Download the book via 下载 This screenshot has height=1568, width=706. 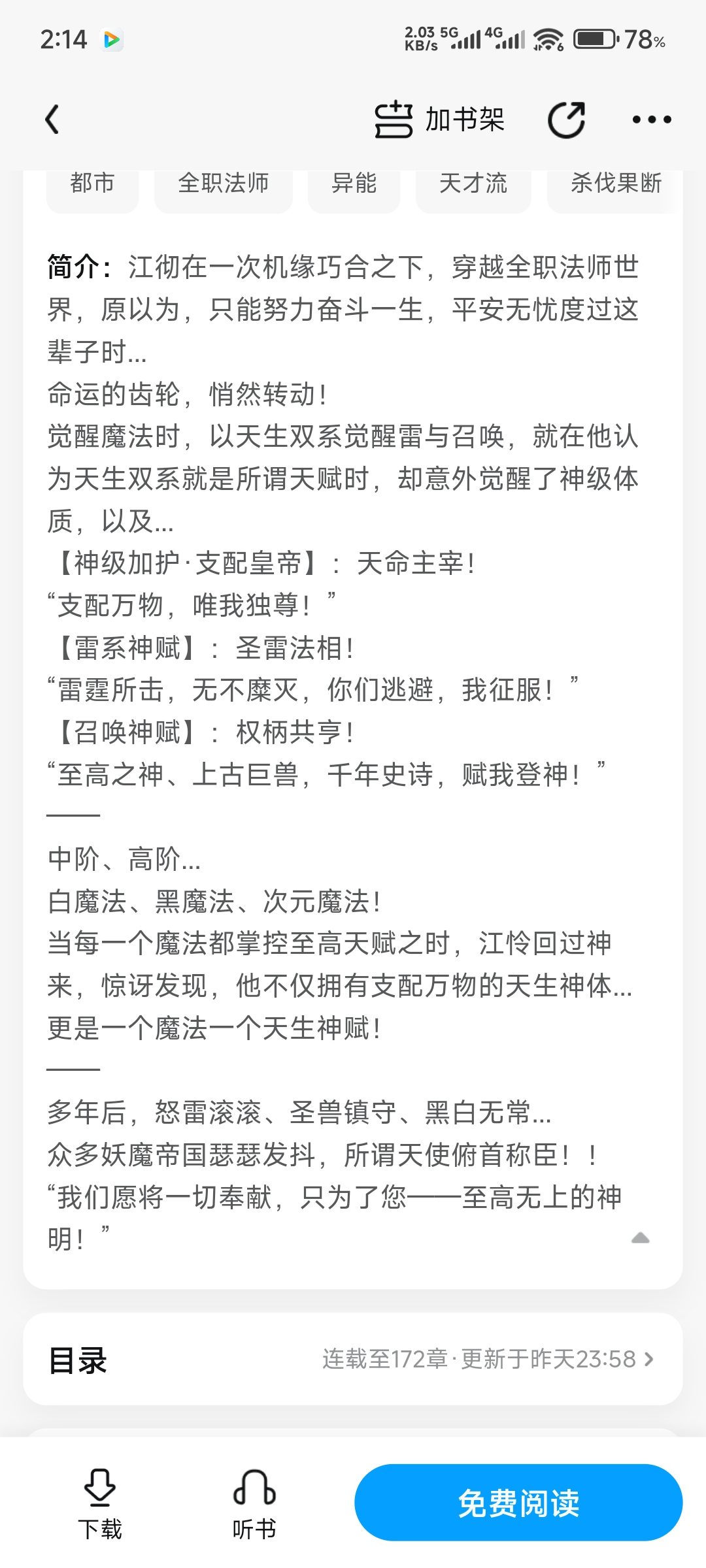click(100, 1503)
